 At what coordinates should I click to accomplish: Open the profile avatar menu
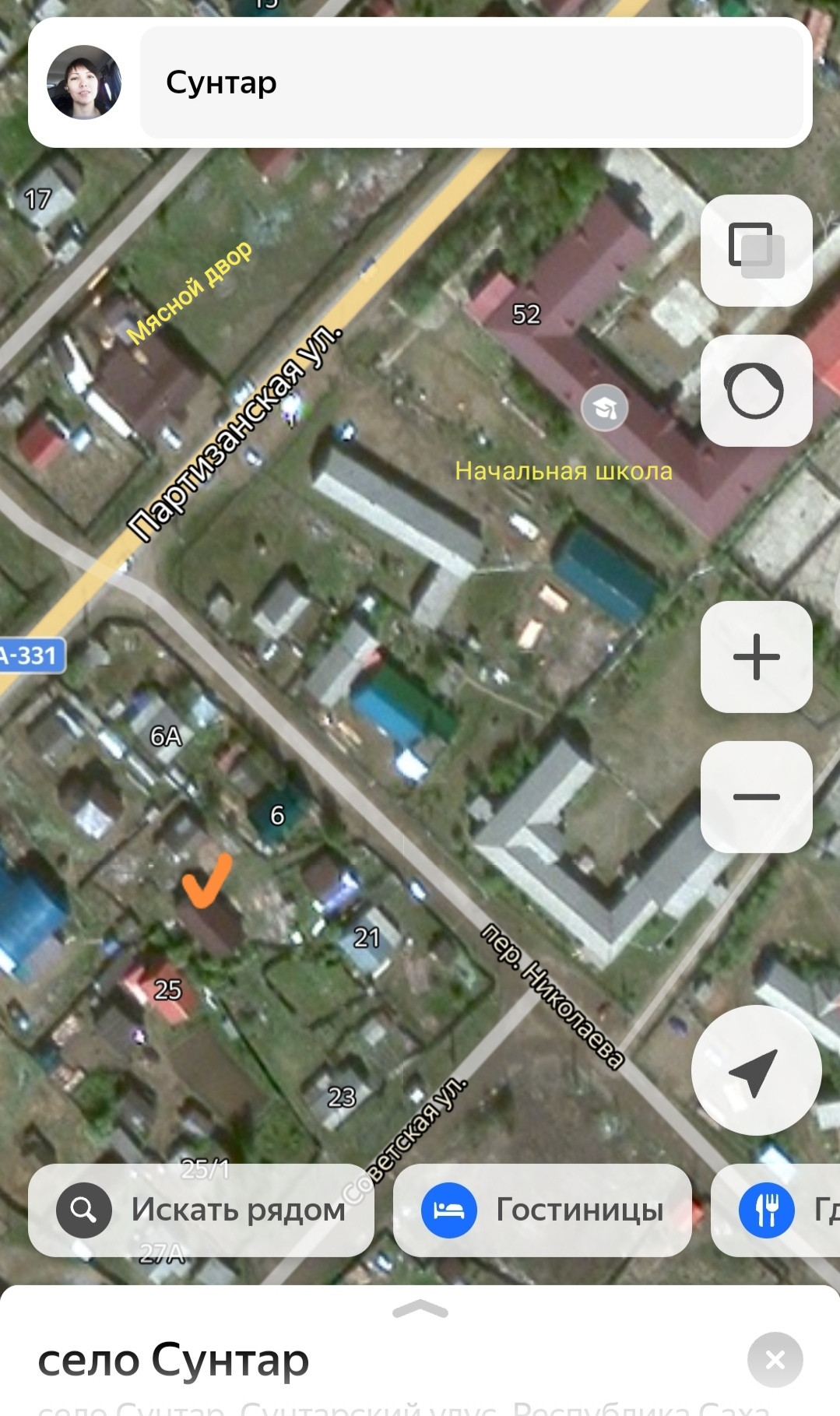pos(84,83)
